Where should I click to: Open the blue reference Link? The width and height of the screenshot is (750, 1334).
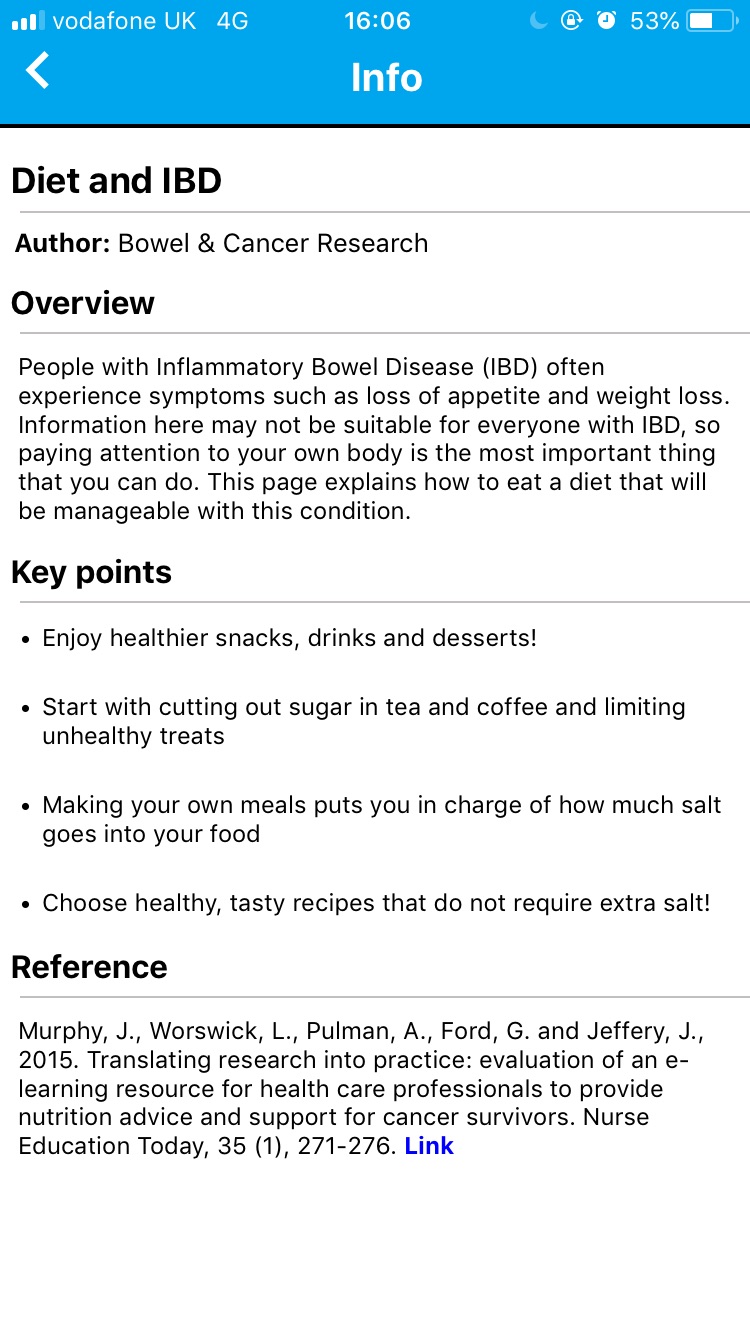tap(429, 1146)
